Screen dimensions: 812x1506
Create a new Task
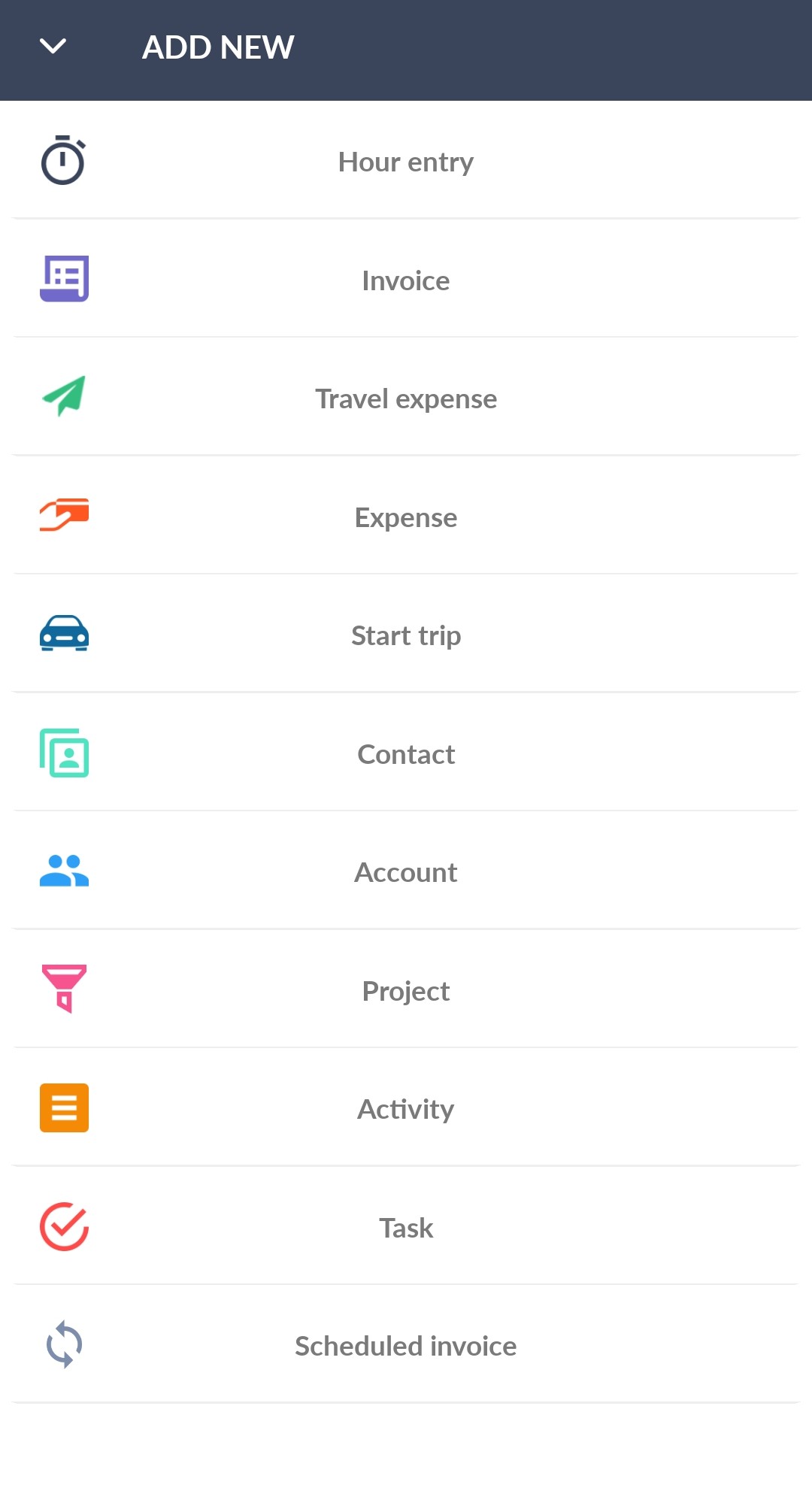click(x=406, y=1226)
